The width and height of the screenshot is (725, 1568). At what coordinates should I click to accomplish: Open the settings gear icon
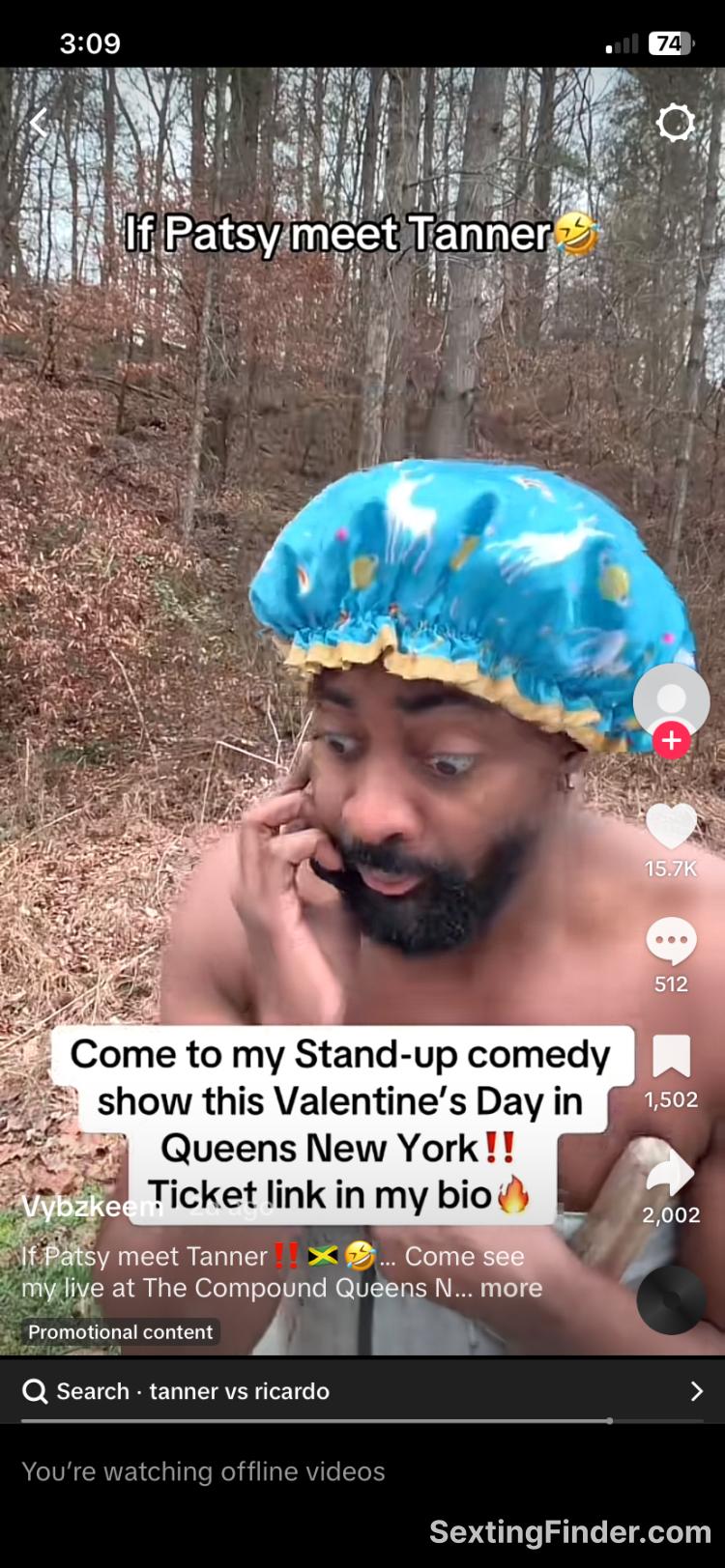click(x=675, y=123)
